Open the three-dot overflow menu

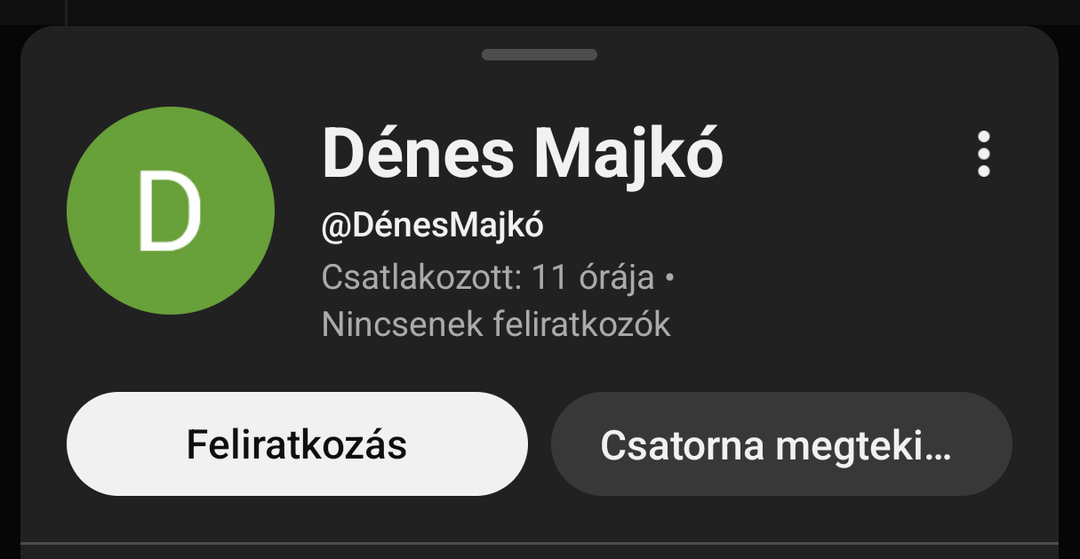[x=984, y=154]
